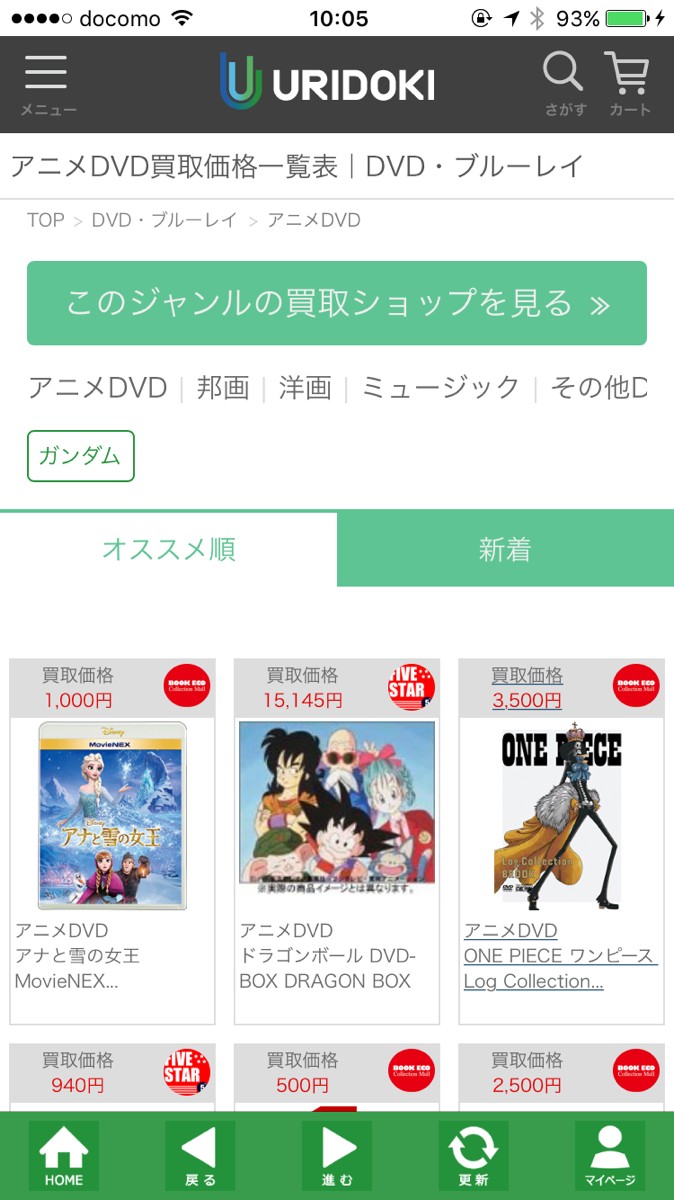Screen dimensions: 674x1200
Task: Tap the 戻る back button
Action: (200, 1156)
